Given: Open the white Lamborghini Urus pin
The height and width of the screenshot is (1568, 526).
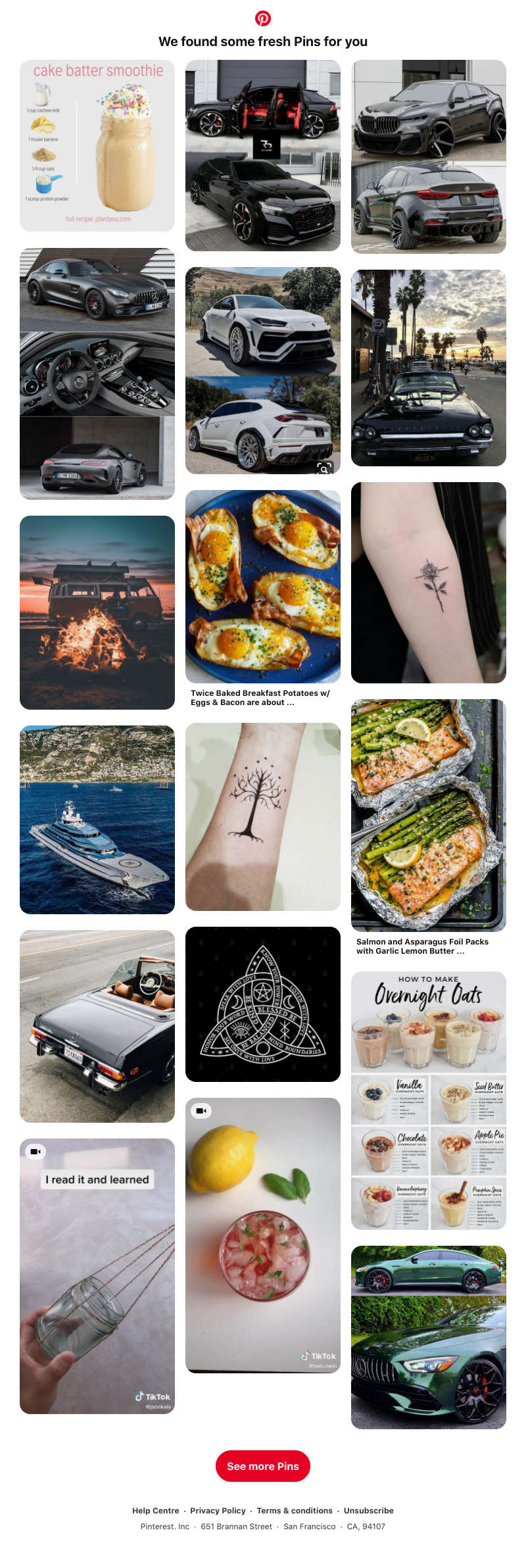Looking at the screenshot, I should coord(263,370).
